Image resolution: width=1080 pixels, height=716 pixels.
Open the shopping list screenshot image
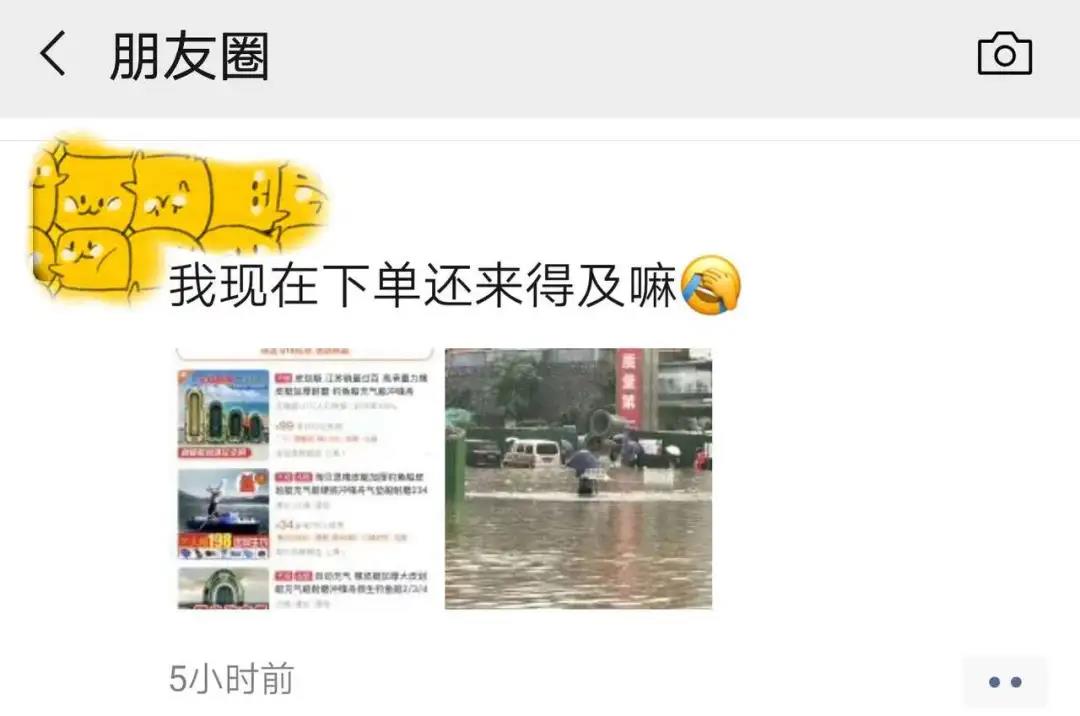(x=307, y=478)
